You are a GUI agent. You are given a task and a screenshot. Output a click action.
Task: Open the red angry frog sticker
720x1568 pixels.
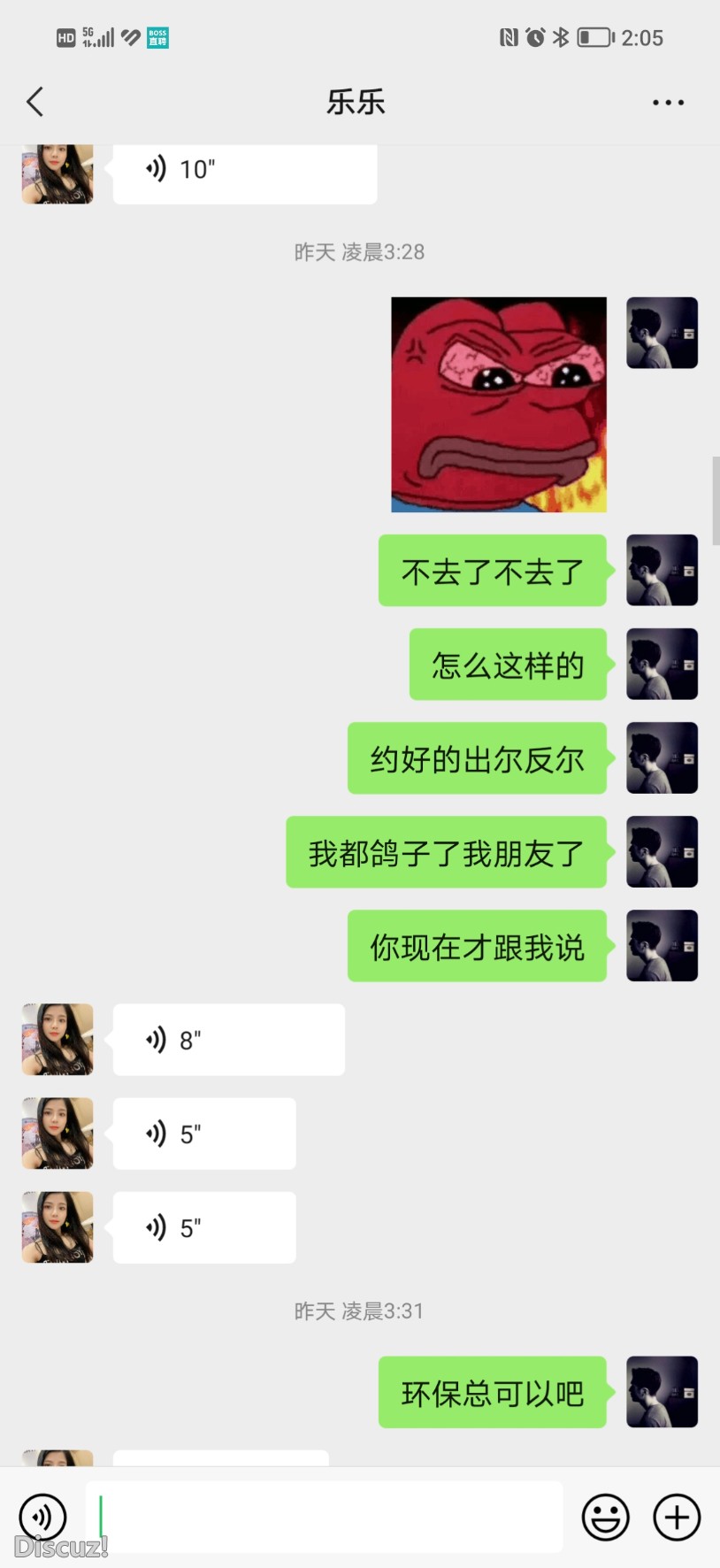(x=499, y=404)
